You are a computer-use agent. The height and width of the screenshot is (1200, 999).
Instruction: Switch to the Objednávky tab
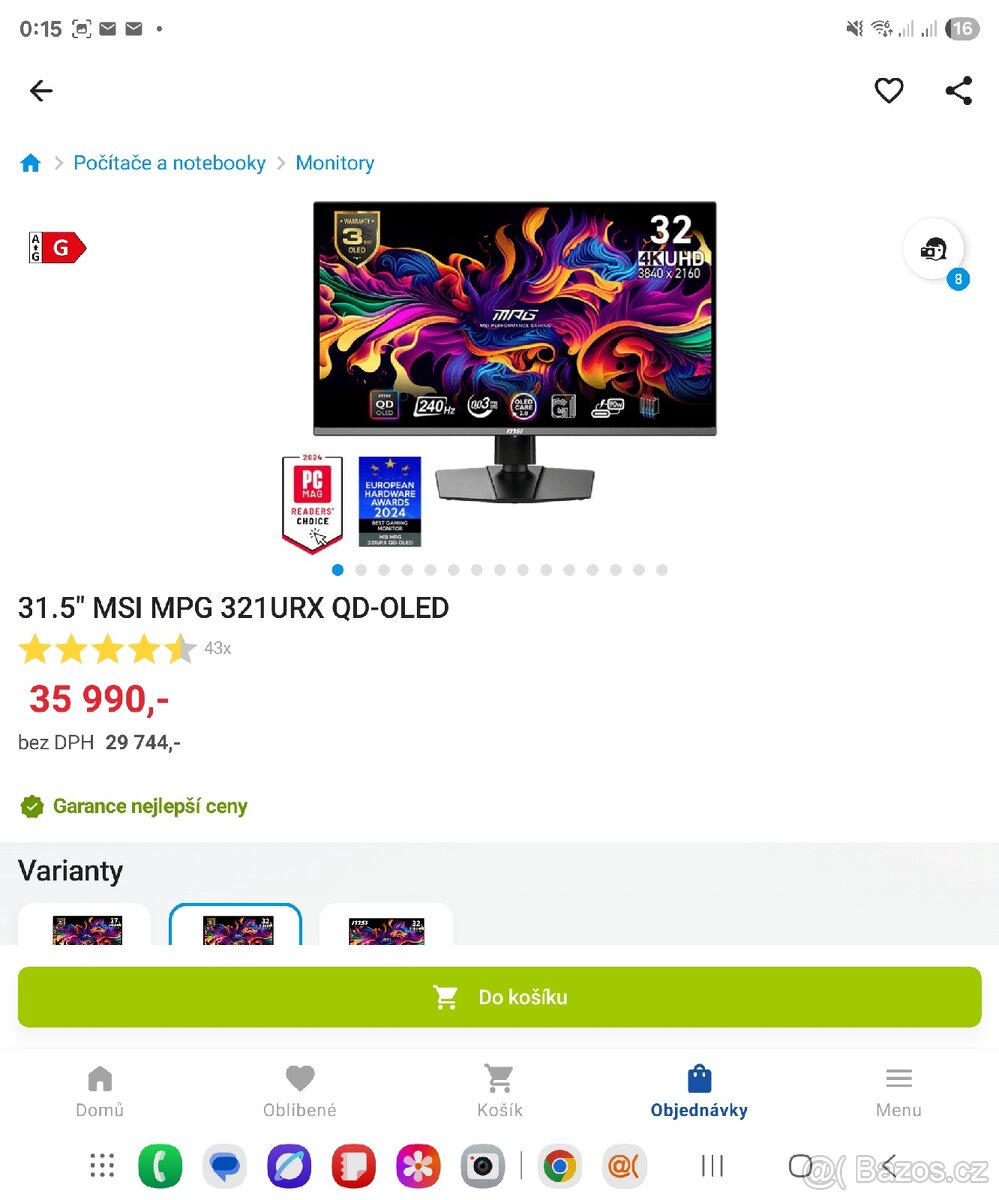(699, 1091)
